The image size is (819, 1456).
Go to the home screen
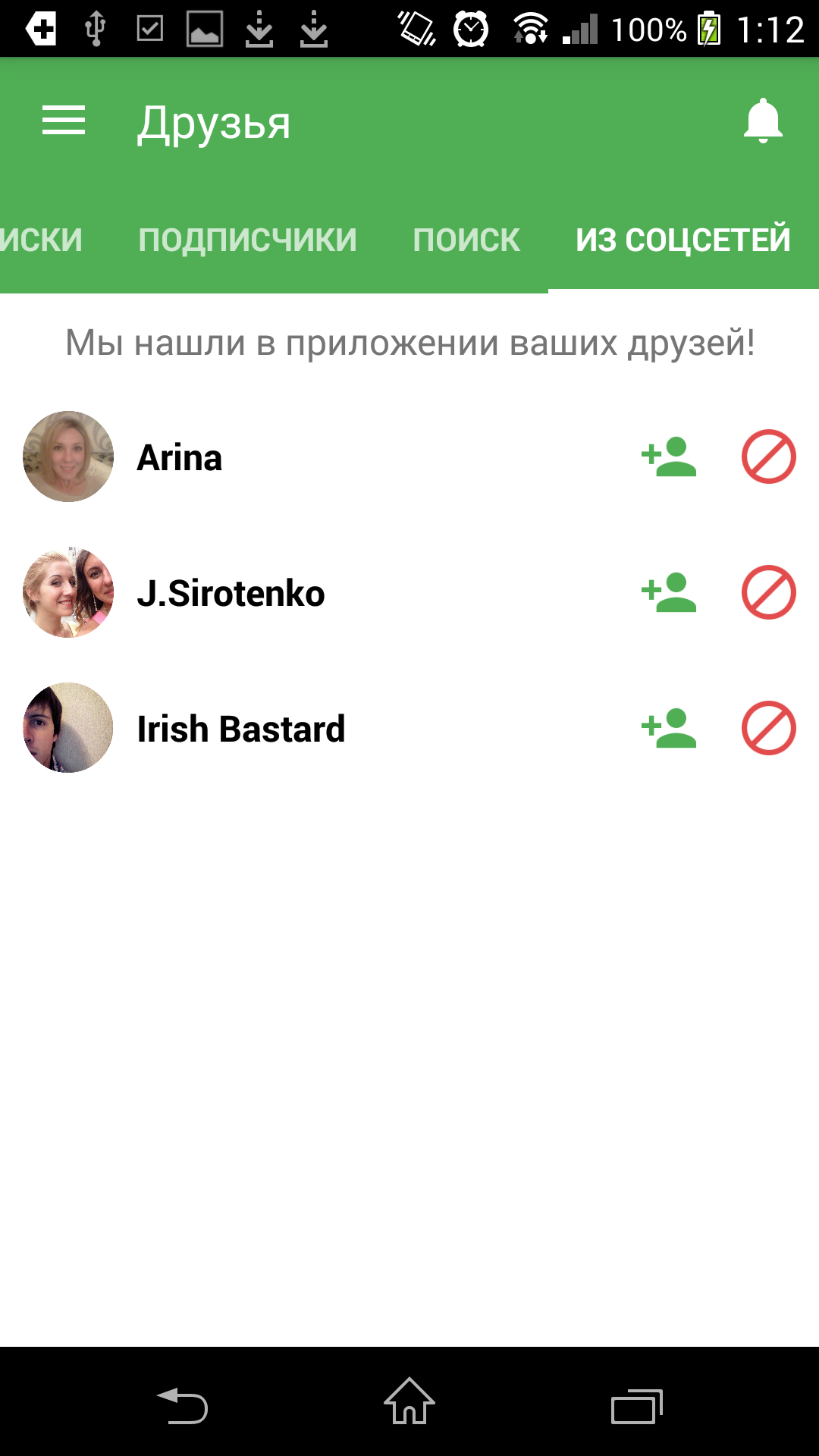pos(409,1402)
